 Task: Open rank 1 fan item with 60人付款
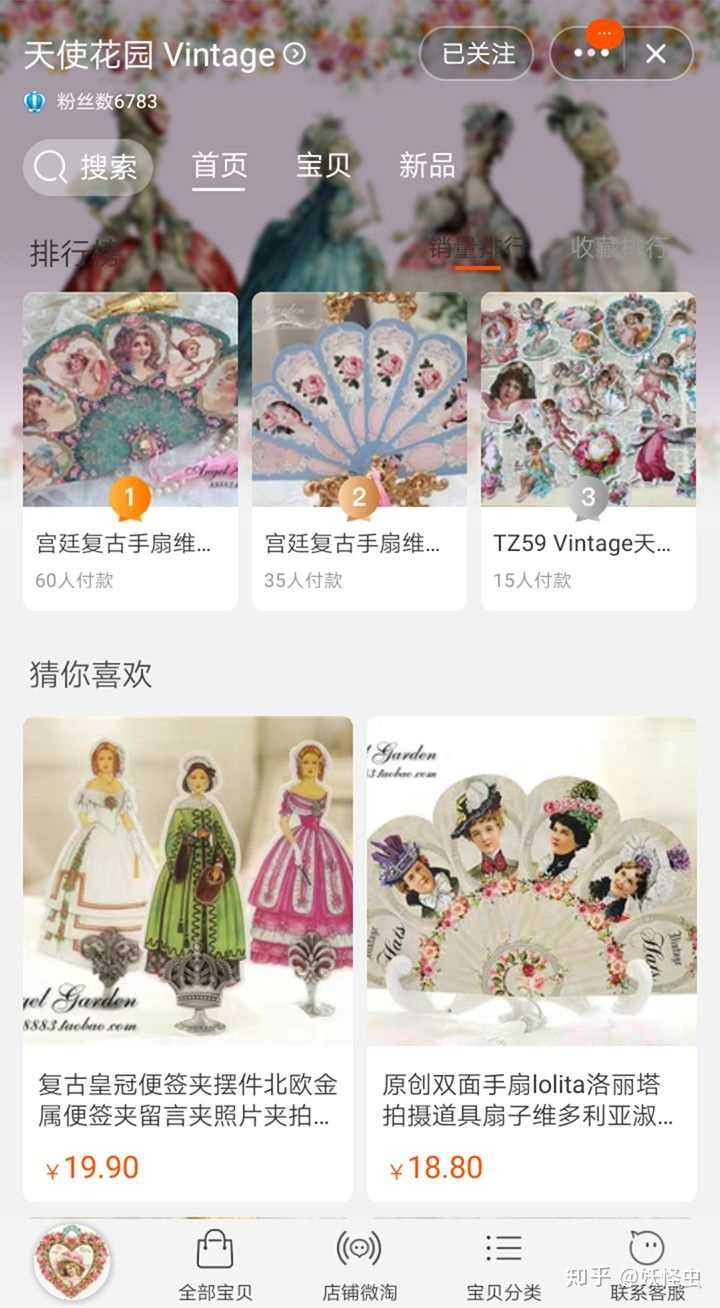point(130,450)
